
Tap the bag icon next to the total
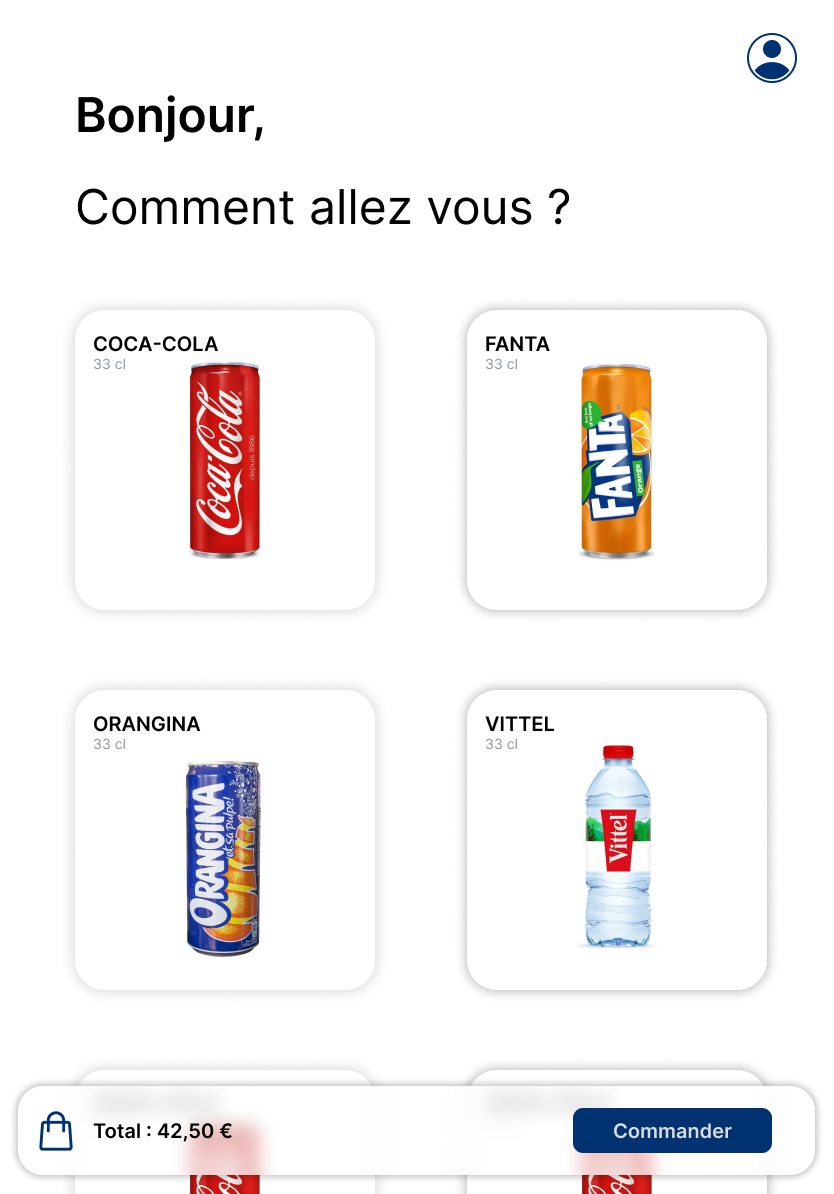(x=56, y=1130)
